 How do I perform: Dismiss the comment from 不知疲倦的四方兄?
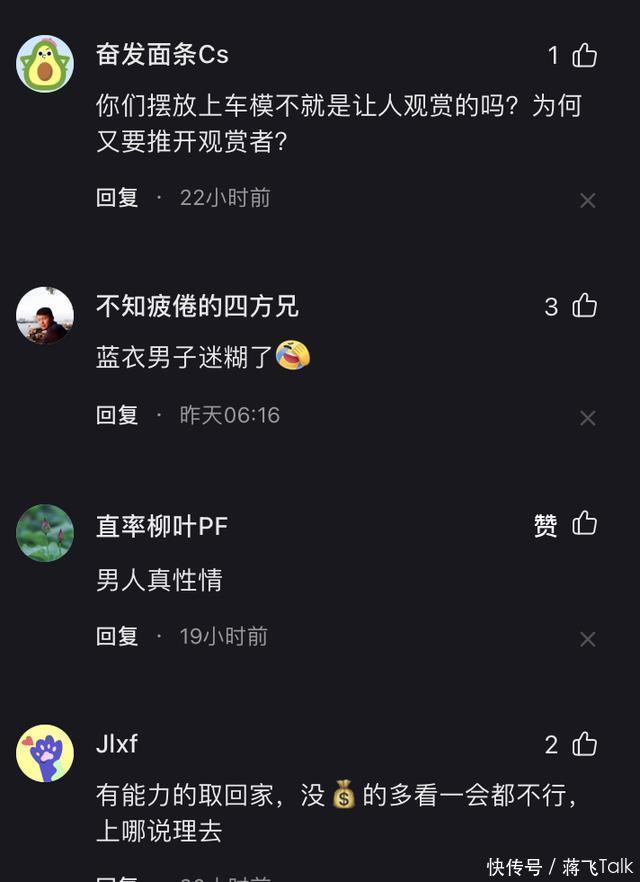pos(588,418)
